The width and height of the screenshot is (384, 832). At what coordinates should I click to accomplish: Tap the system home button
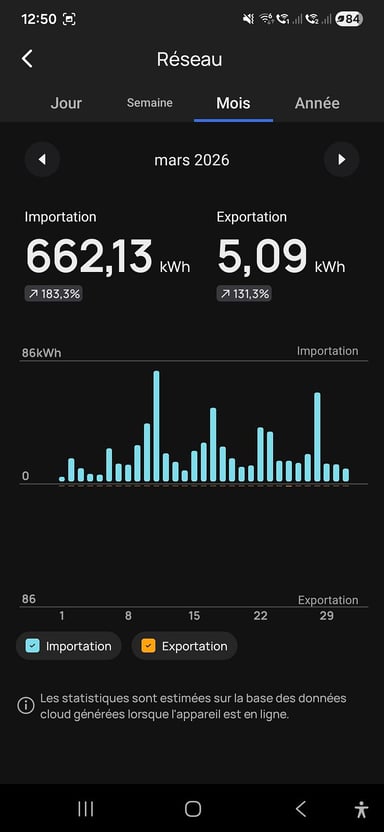coord(193,809)
